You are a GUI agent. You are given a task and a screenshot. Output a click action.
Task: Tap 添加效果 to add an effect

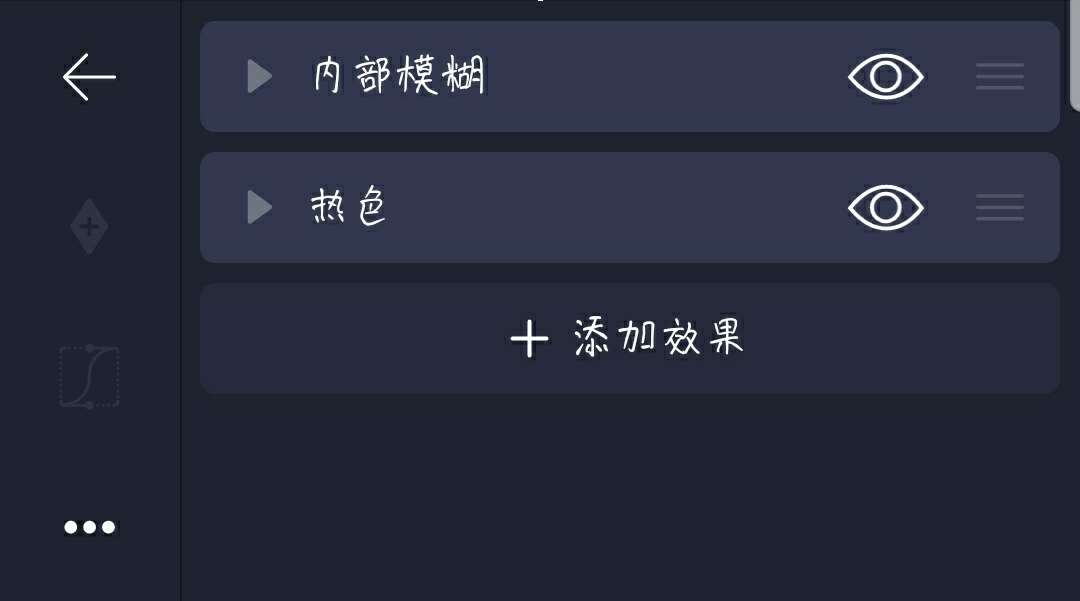click(x=630, y=338)
